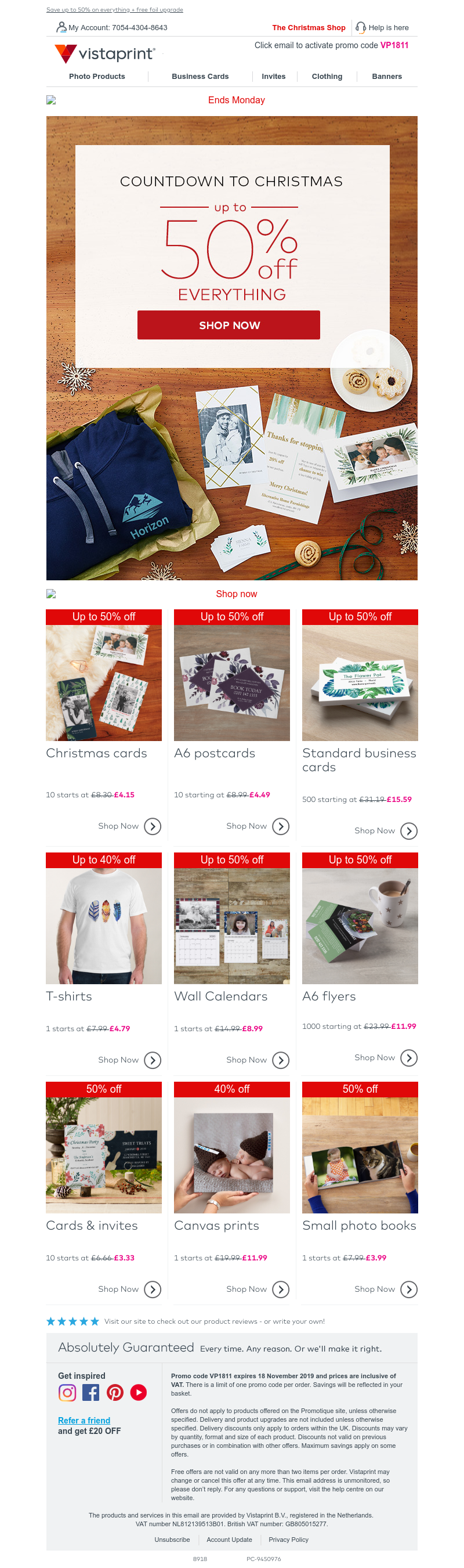Tap the red SHOP NOW banner button
Image resolution: width=464 pixels, height=1568 pixels.
pos(228,325)
